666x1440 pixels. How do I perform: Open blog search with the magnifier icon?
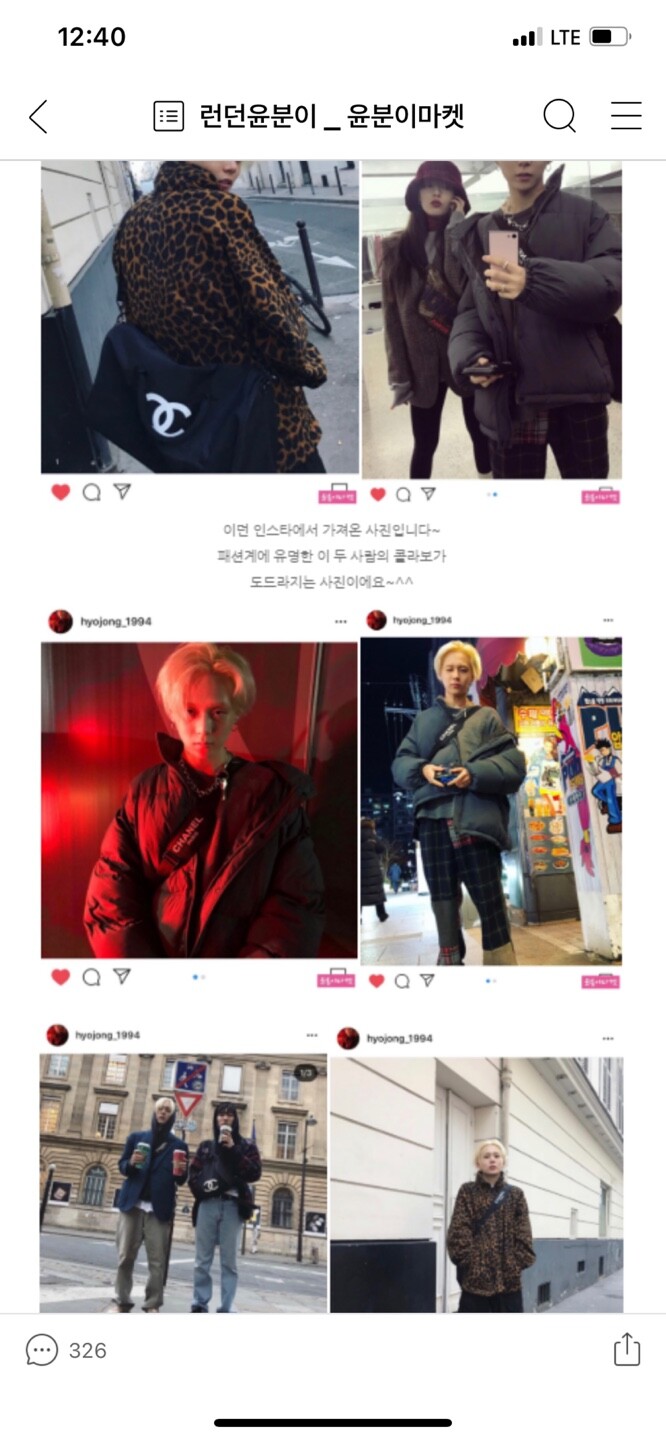tap(560, 116)
